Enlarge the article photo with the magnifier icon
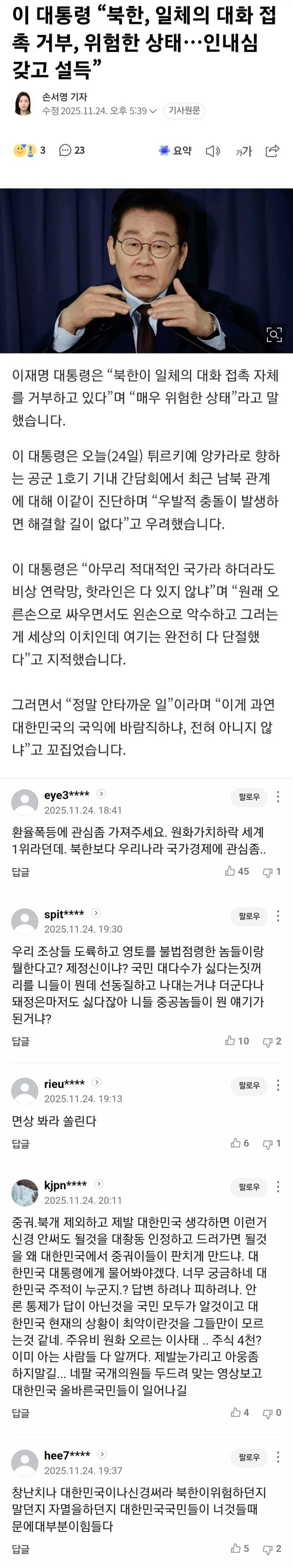The height and width of the screenshot is (1568, 293). (x=274, y=334)
